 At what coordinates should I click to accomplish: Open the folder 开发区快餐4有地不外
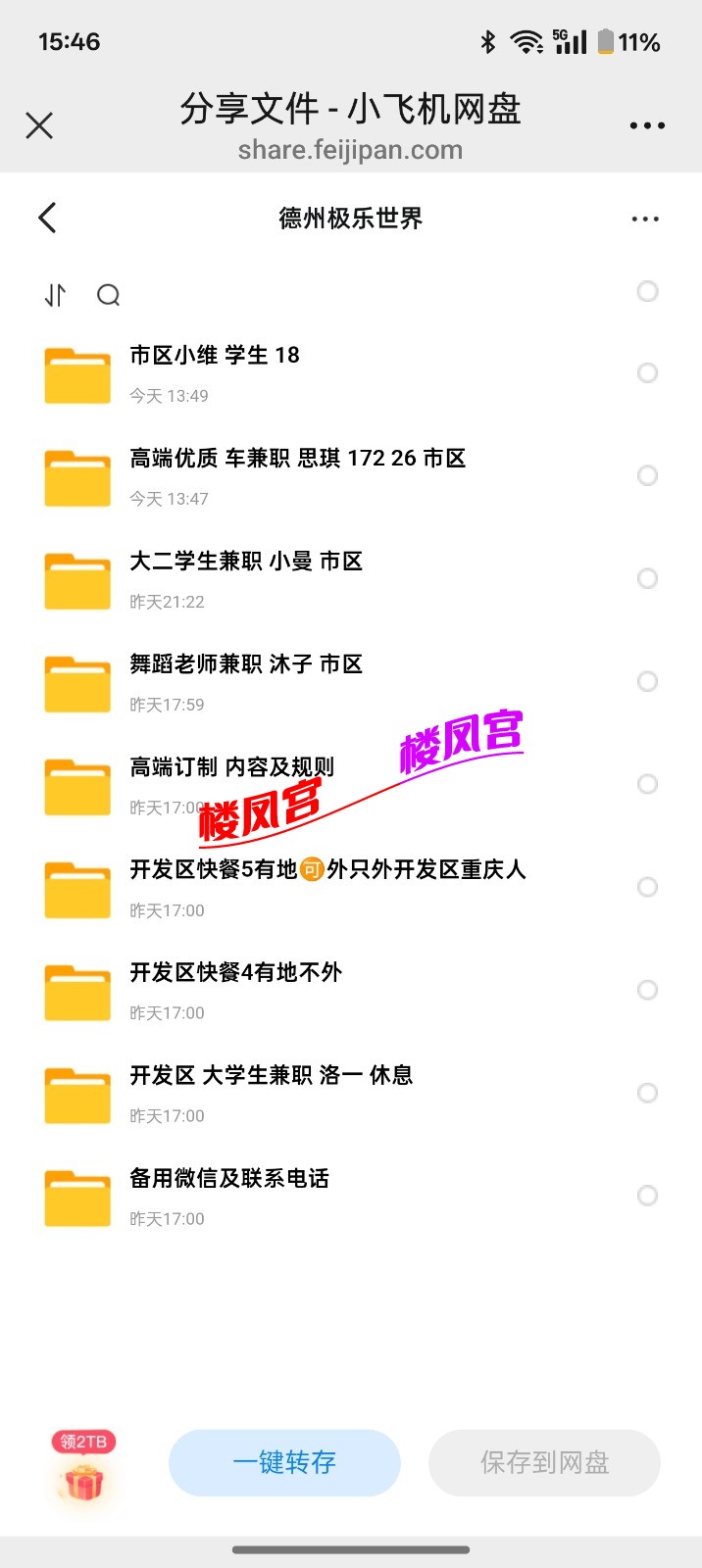(235, 973)
